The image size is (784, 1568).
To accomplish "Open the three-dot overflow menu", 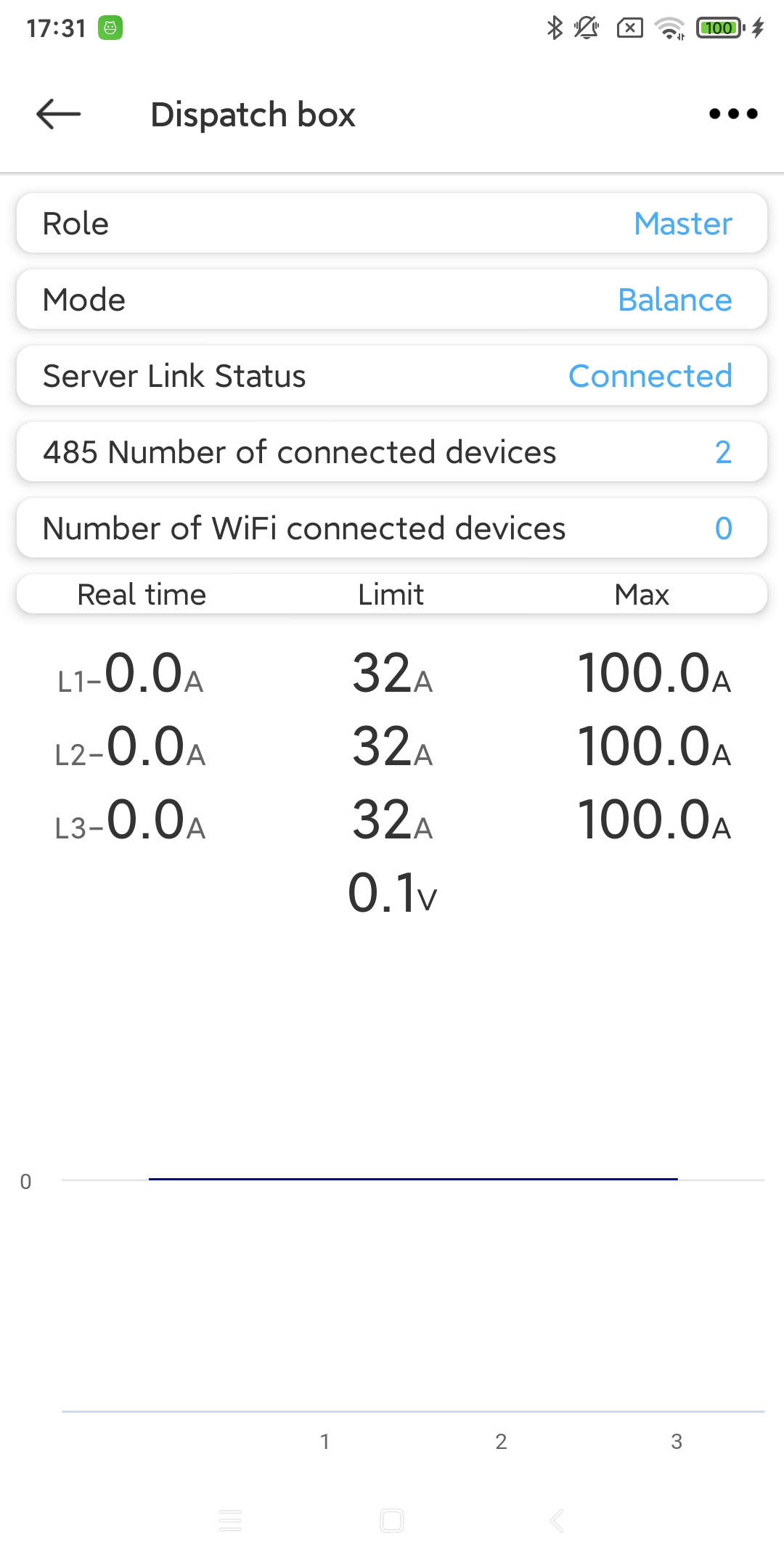I will point(733,114).
